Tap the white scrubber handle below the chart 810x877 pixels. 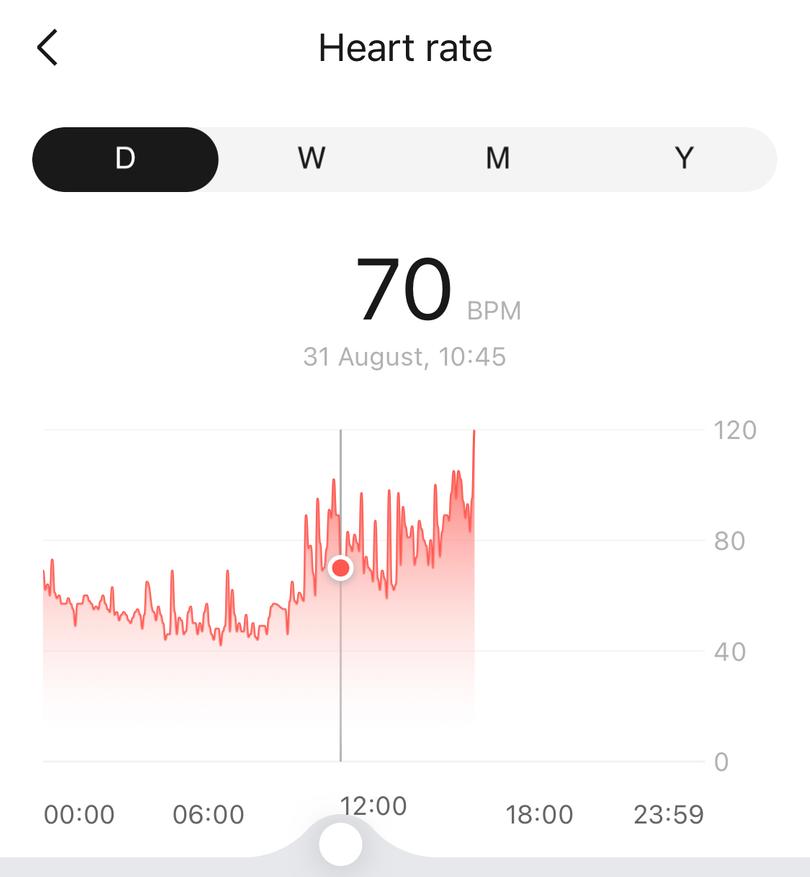pos(340,845)
